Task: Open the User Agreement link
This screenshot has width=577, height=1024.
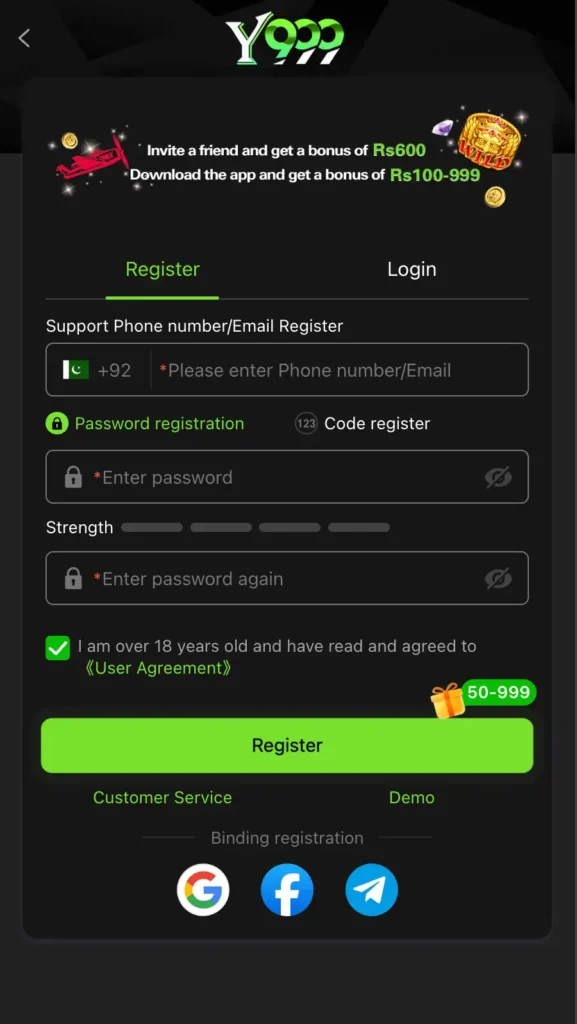Action: (x=157, y=668)
